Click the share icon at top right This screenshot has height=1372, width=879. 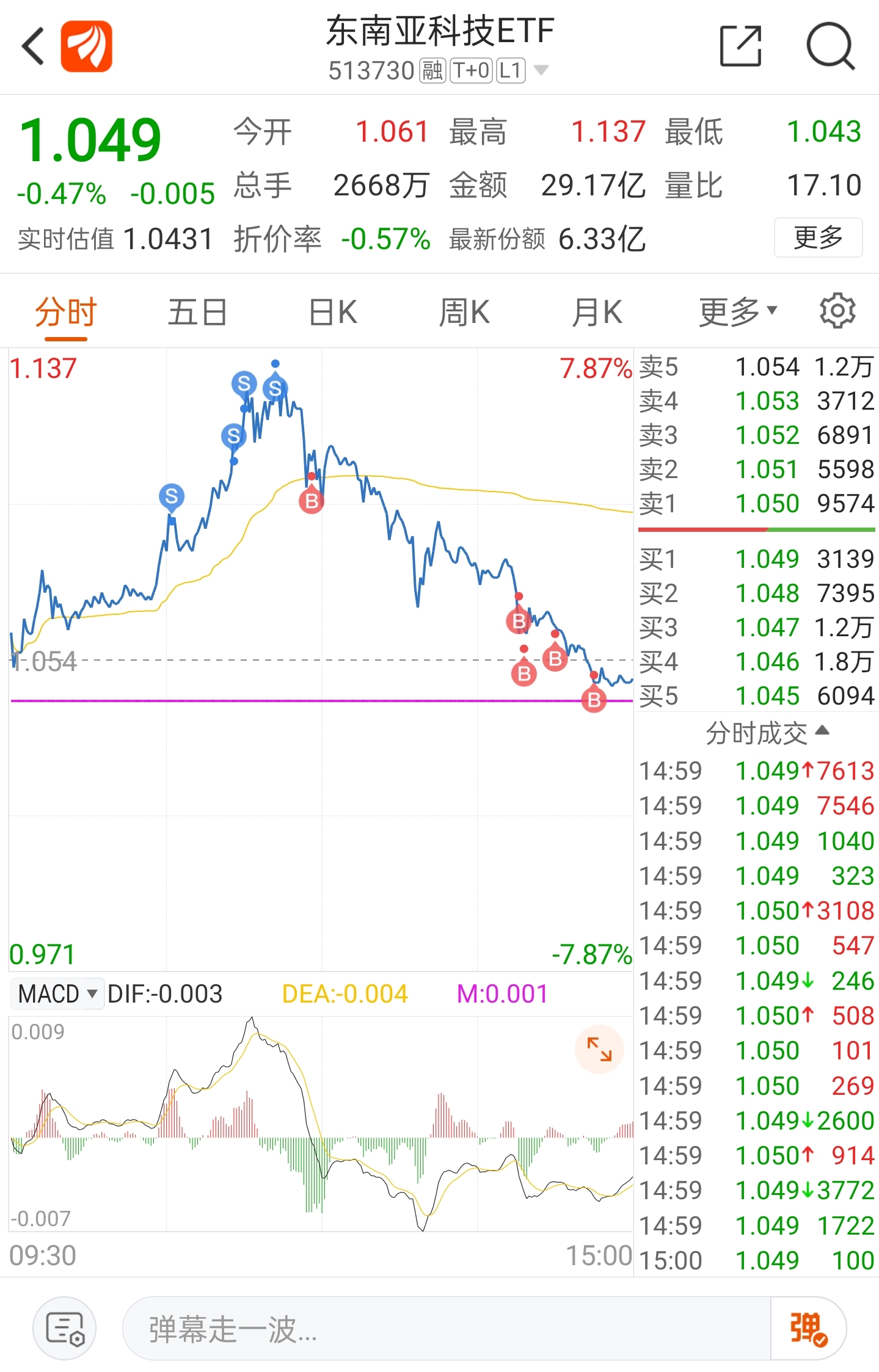tap(740, 46)
